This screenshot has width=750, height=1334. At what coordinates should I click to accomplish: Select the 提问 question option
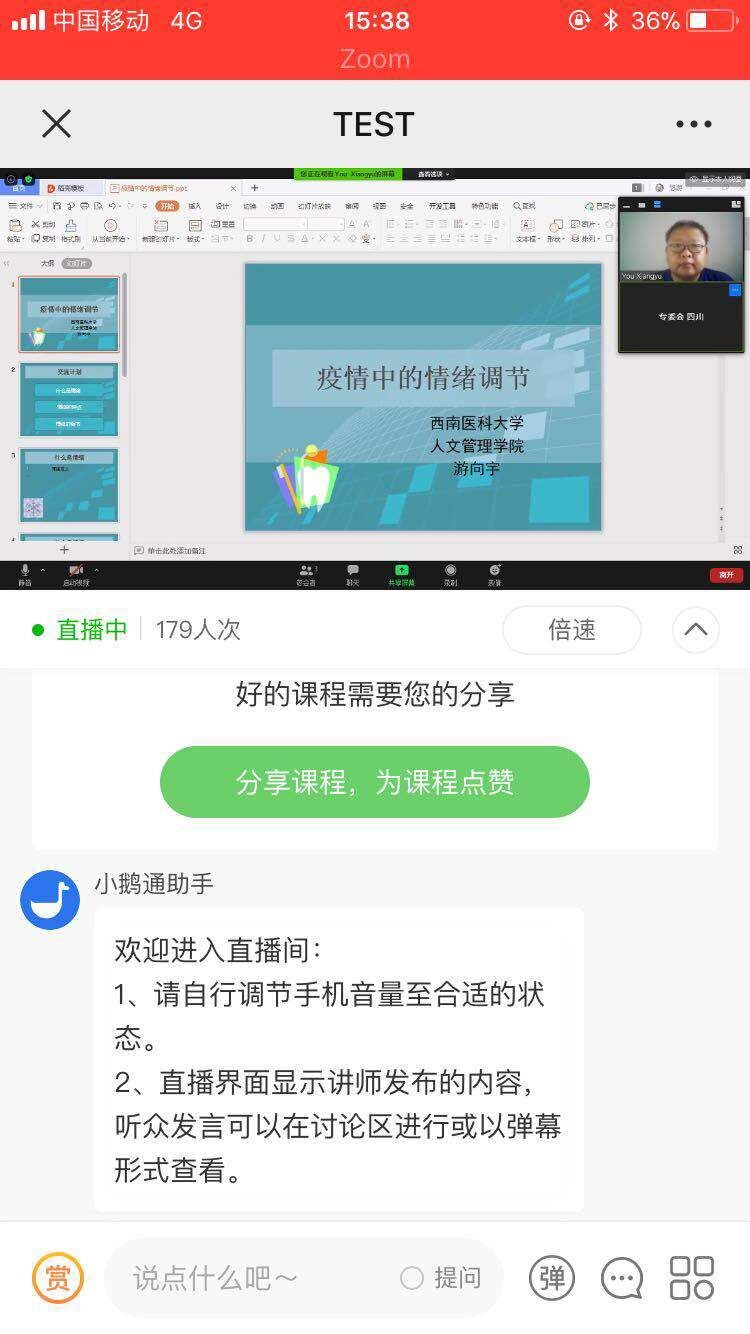(x=441, y=1278)
